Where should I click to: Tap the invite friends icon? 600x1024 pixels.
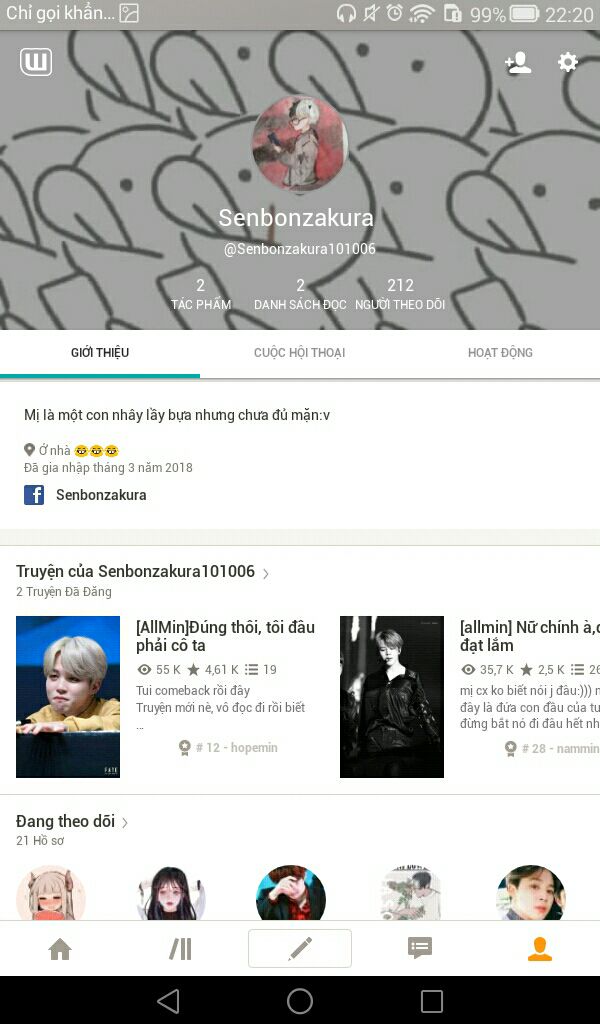518,63
